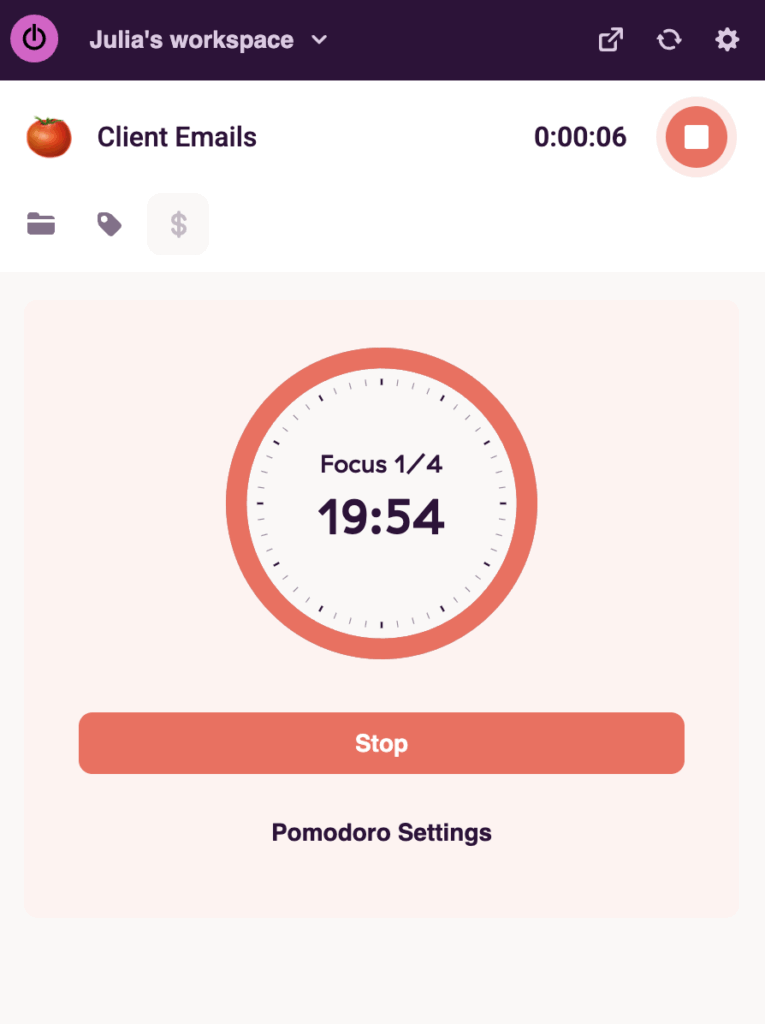Open Pomodoro Settings
The width and height of the screenshot is (765, 1024).
tap(381, 832)
